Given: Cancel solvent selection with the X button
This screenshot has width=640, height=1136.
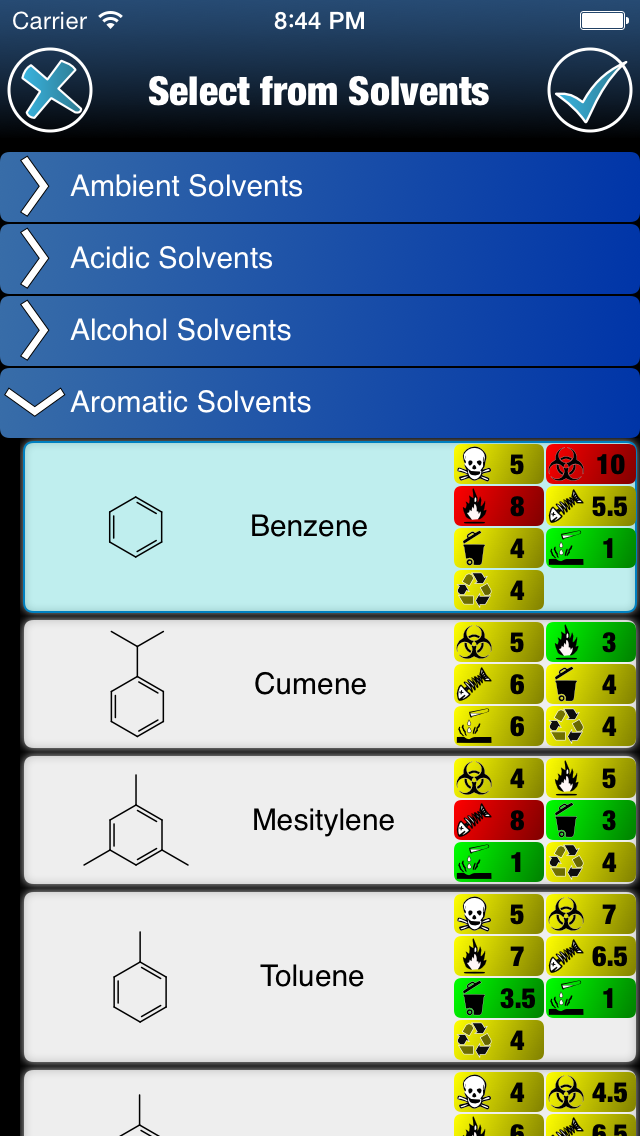Looking at the screenshot, I should [50, 90].
